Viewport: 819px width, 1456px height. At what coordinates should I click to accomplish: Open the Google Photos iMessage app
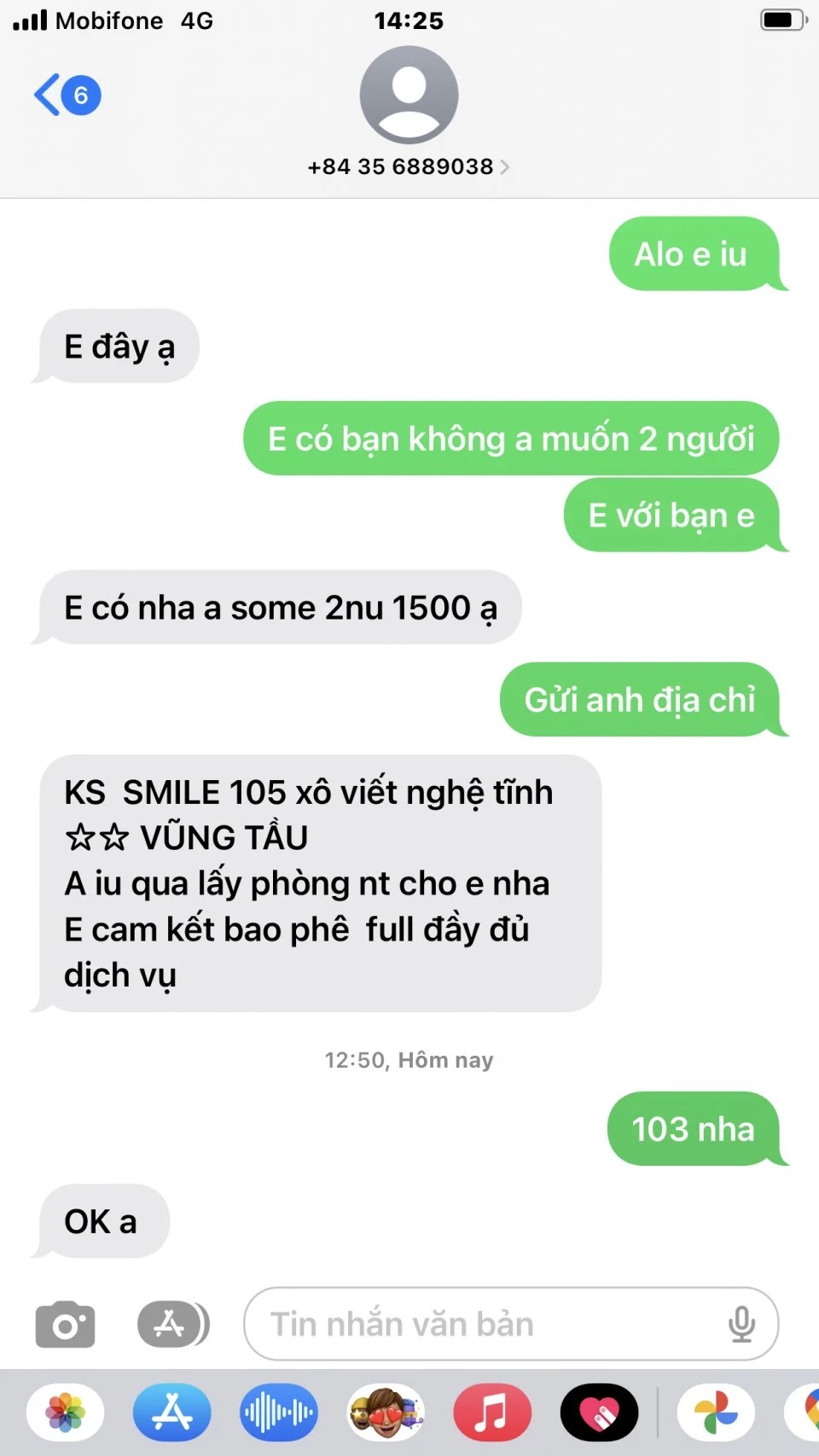pyautogui.click(x=716, y=1412)
